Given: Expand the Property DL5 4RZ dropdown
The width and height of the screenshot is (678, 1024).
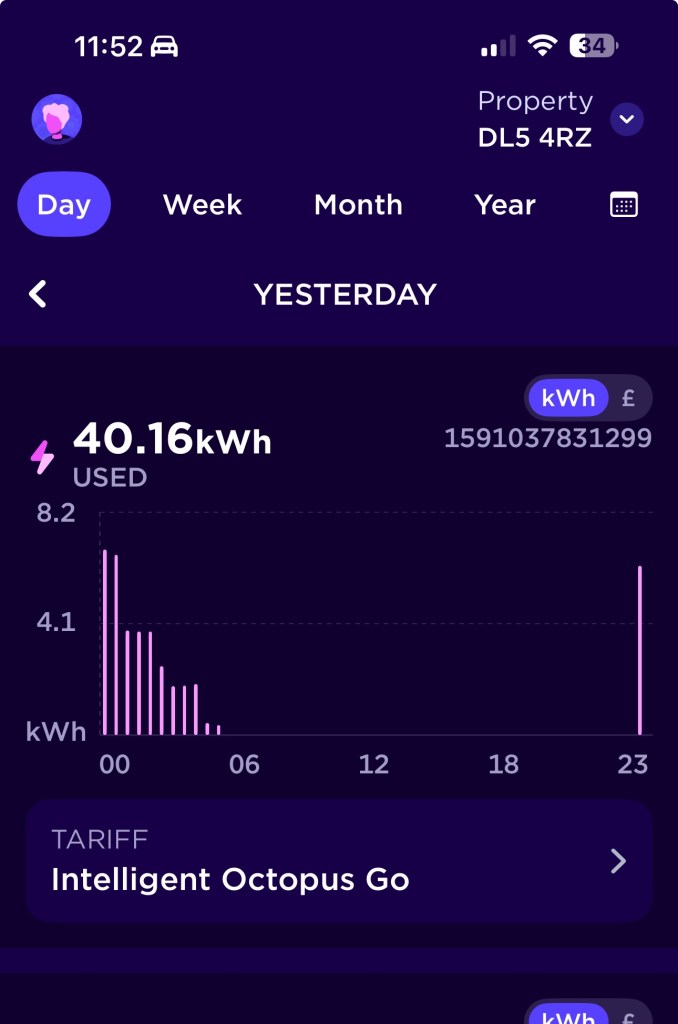Looking at the screenshot, I should pos(627,120).
